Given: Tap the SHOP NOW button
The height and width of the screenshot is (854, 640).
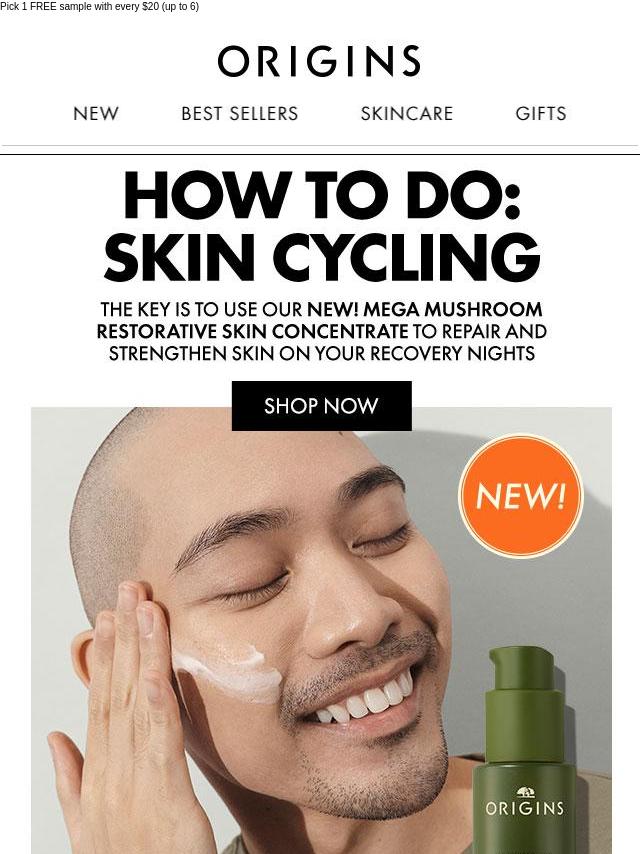Looking at the screenshot, I should (321, 406).
